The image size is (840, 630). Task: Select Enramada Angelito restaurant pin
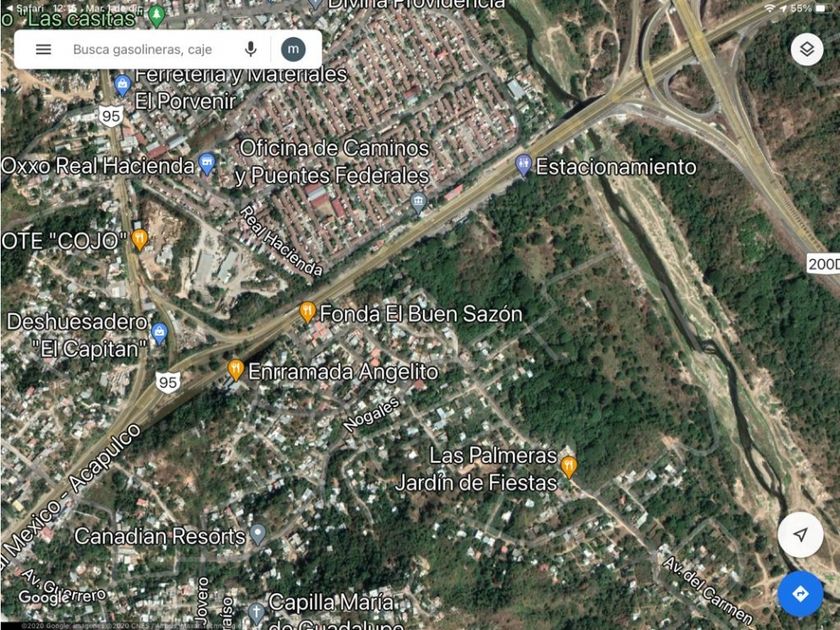tap(235, 369)
